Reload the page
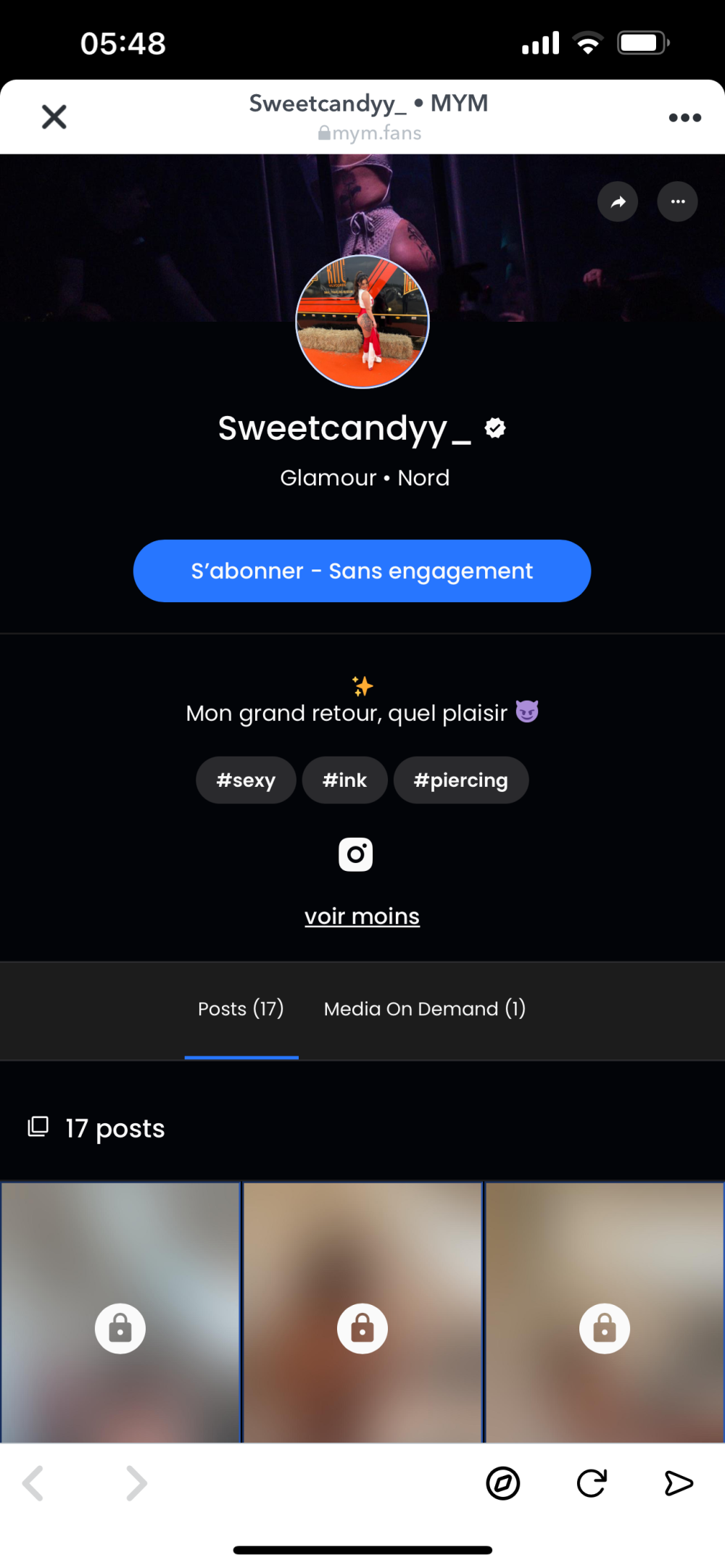This screenshot has height=1568, width=725. pyautogui.click(x=592, y=1482)
